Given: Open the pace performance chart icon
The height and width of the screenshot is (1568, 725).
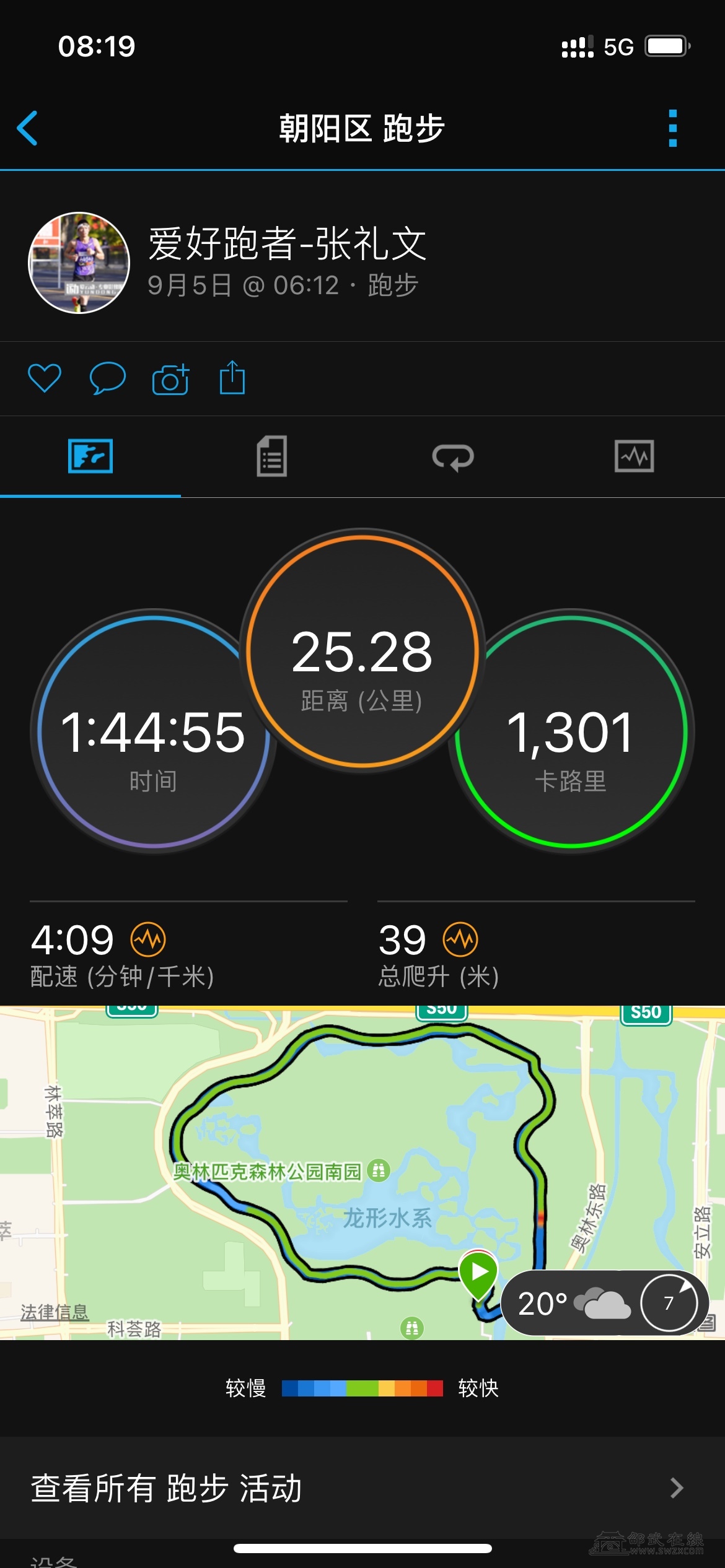Looking at the screenshot, I should (x=148, y=939).
